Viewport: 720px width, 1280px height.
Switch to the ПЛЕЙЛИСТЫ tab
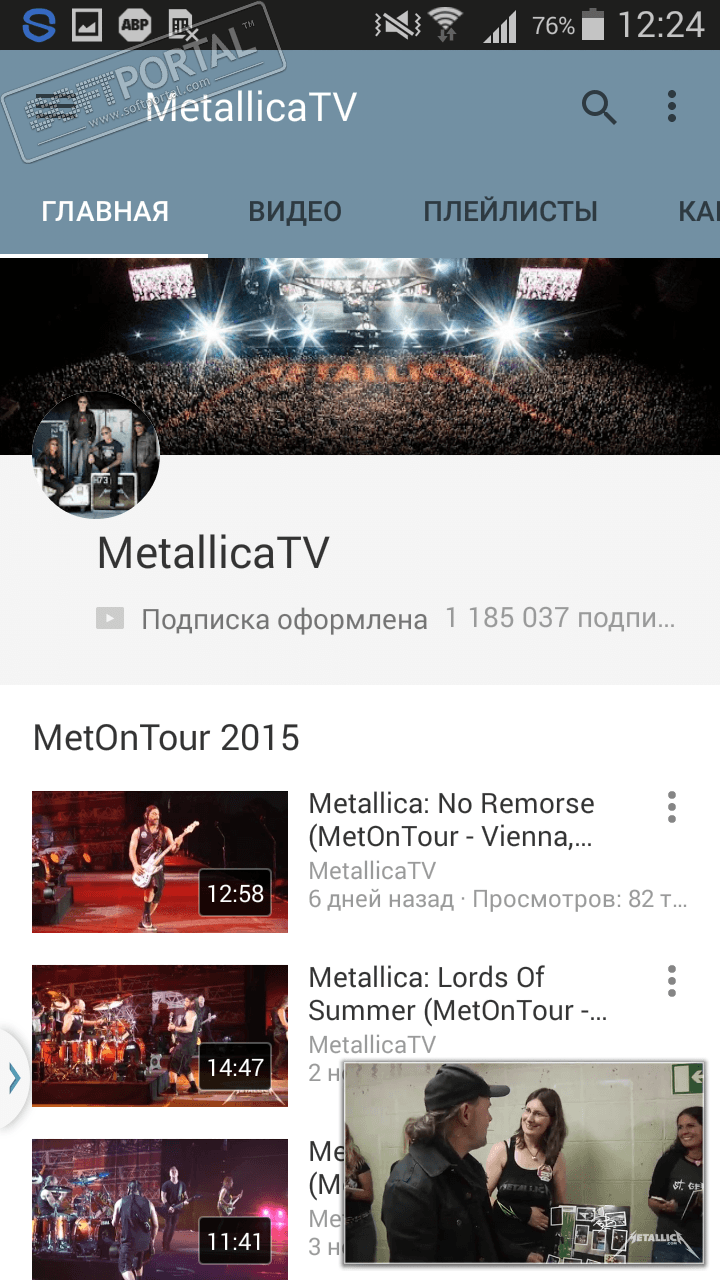point(510,212)
